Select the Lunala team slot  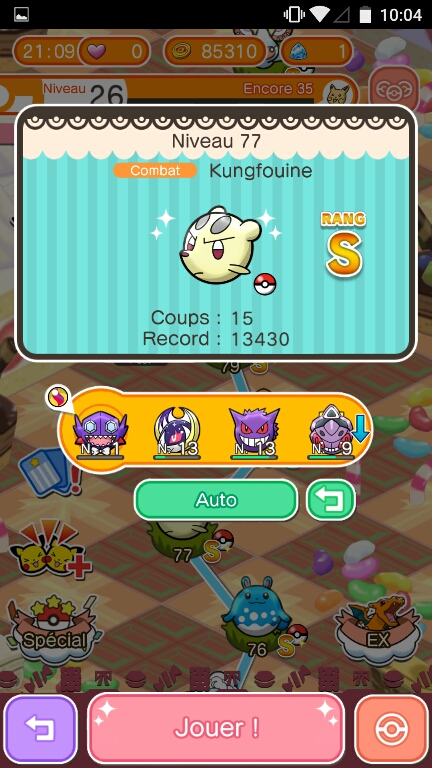(x=177, y=432)
